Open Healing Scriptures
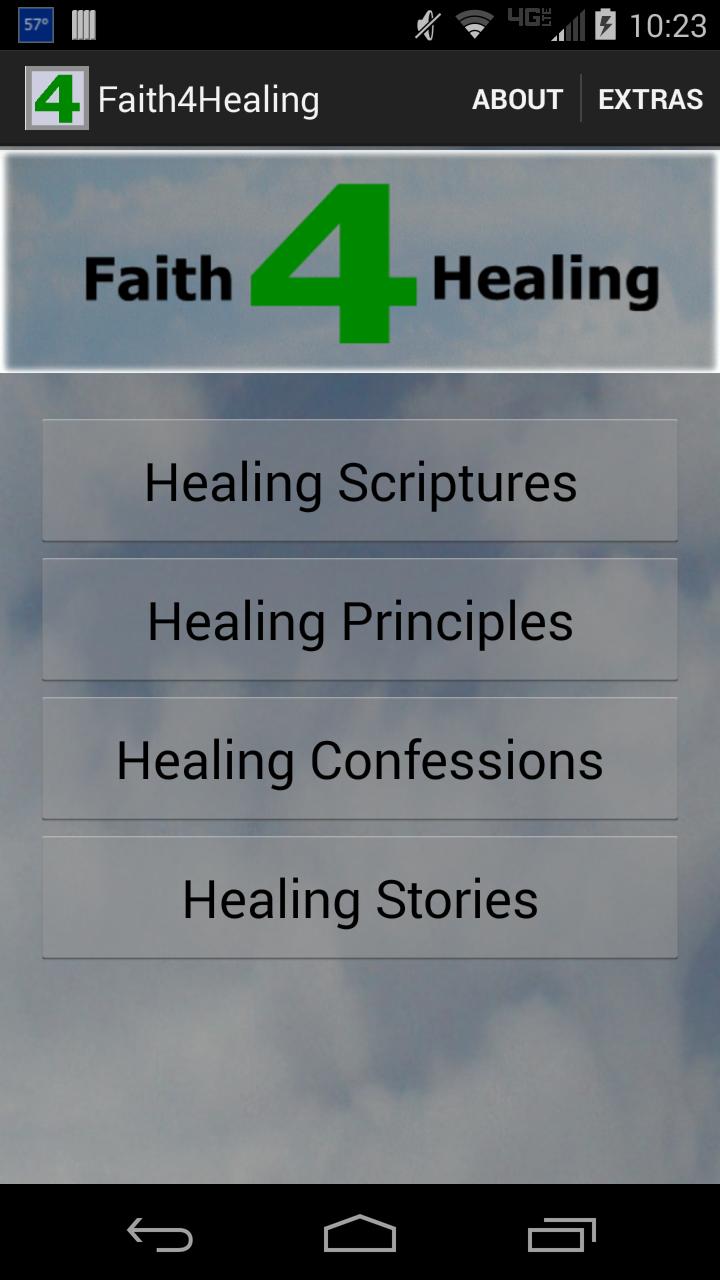720x1280 pixels. coord(360,481)
